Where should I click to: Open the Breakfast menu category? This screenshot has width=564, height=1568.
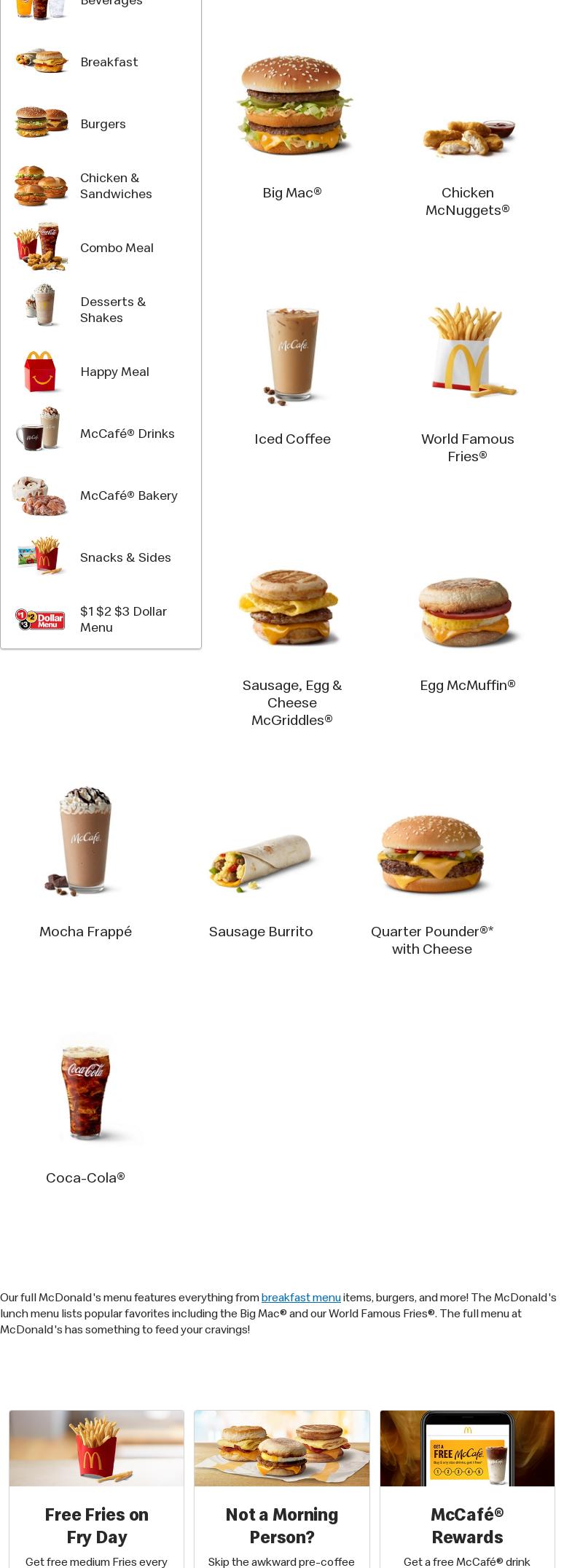point(109,62)
